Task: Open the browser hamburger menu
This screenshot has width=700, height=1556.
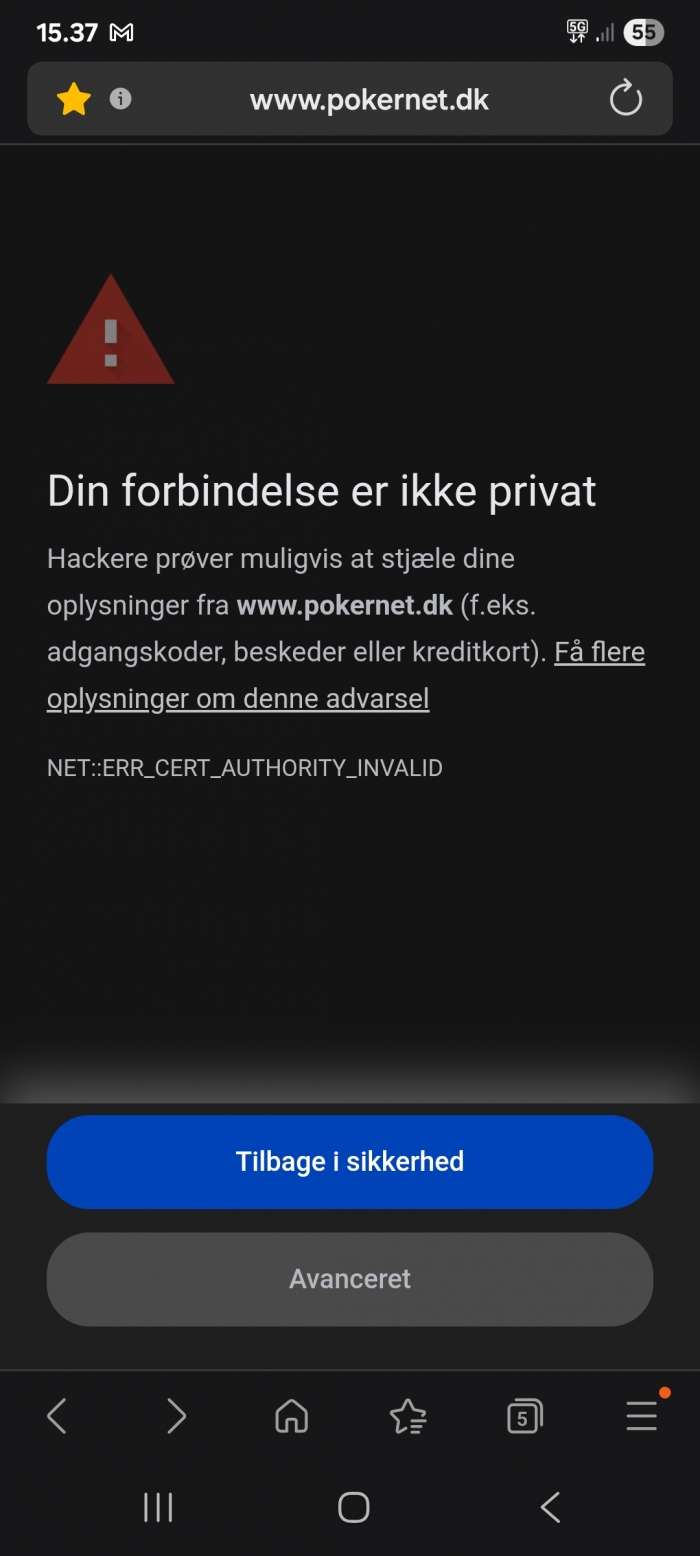Action: pos(641,1416)
